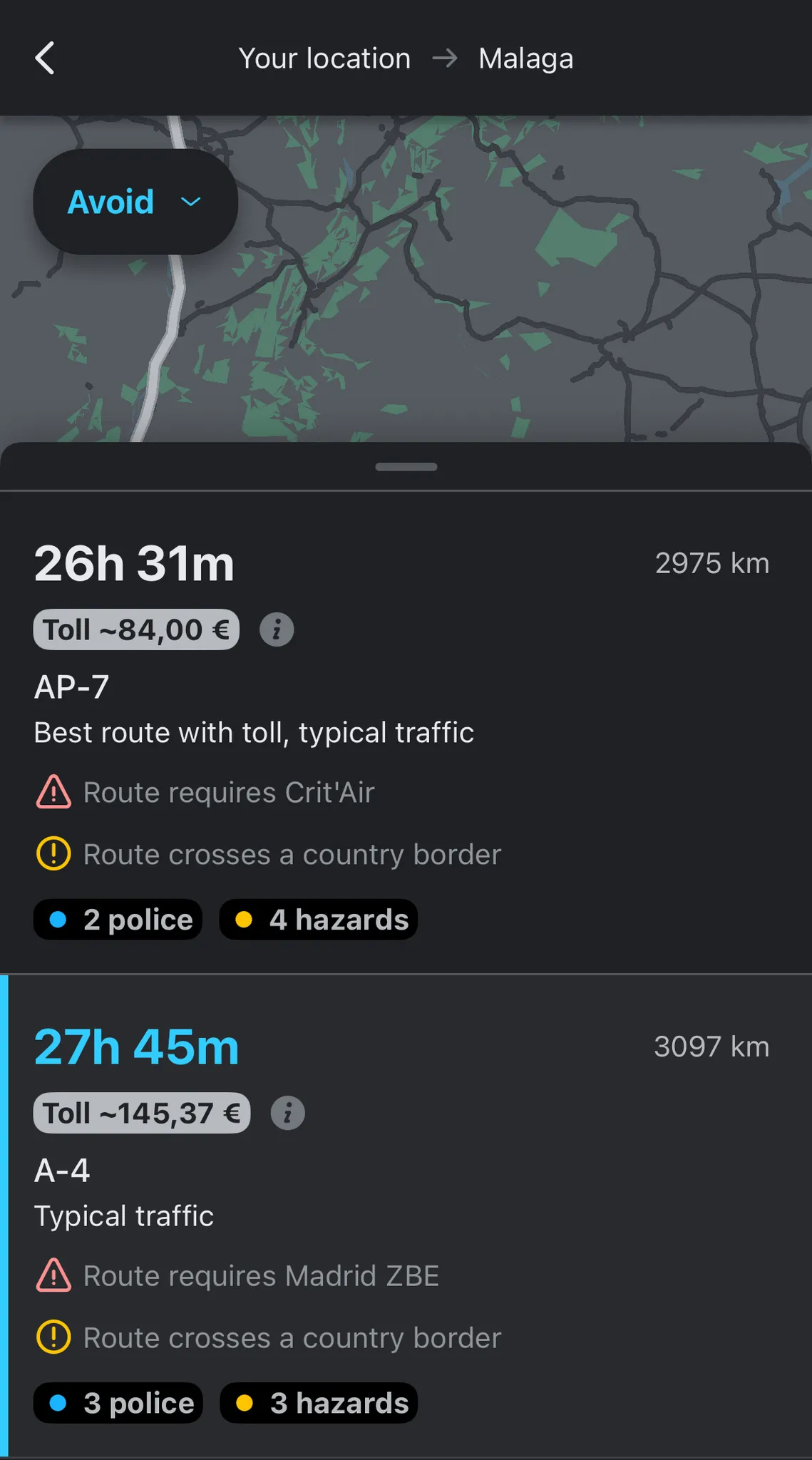Image resolution: width=812 pixels, height=1460 pixels.
Task: Open toll info for the 145,37 € route
Action: point(288,1113)
